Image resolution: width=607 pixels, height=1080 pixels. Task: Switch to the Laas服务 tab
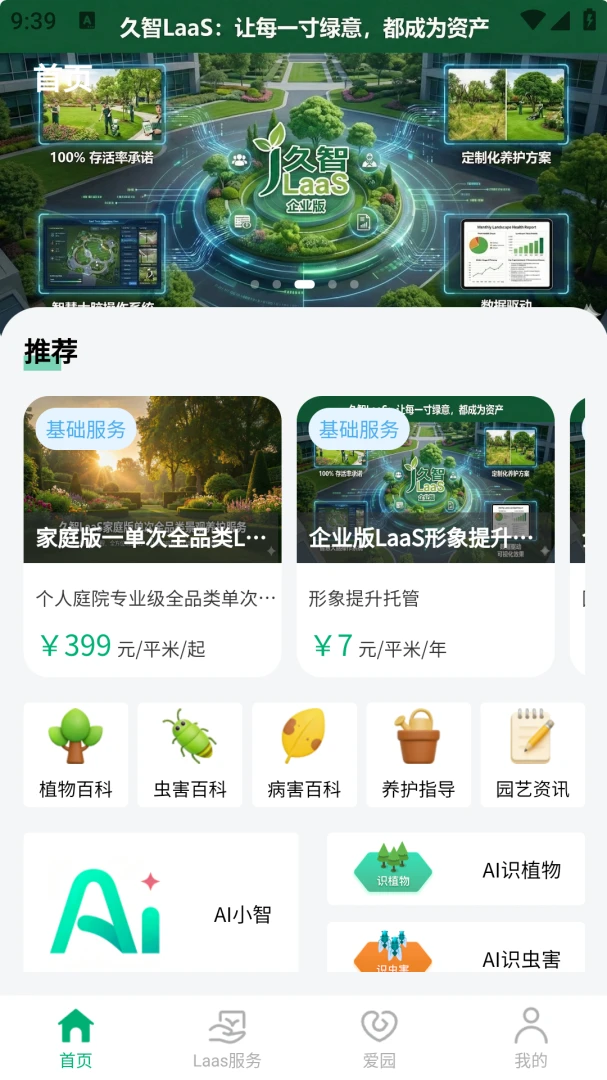click(x=227, y=1039)
